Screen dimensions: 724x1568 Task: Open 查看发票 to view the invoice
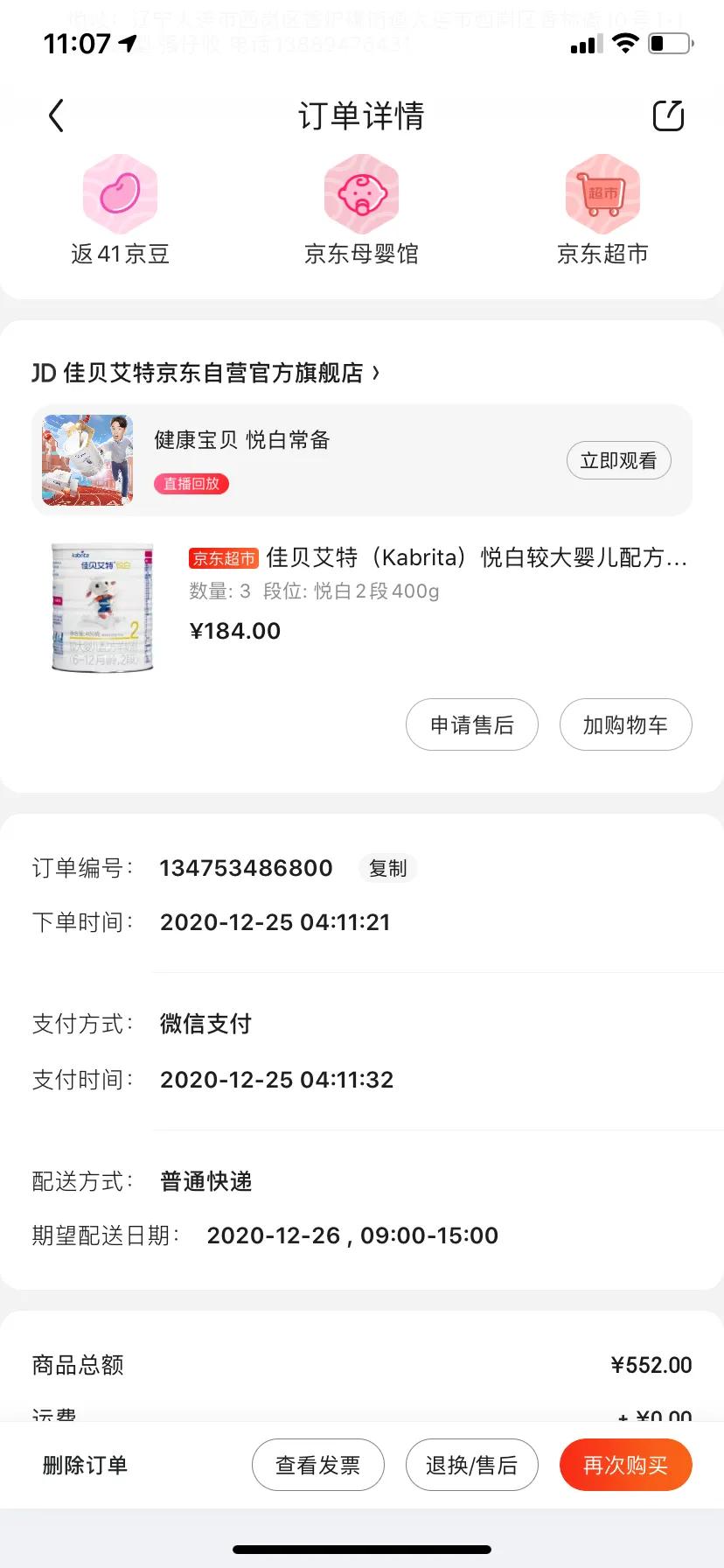pos(318,1465)
